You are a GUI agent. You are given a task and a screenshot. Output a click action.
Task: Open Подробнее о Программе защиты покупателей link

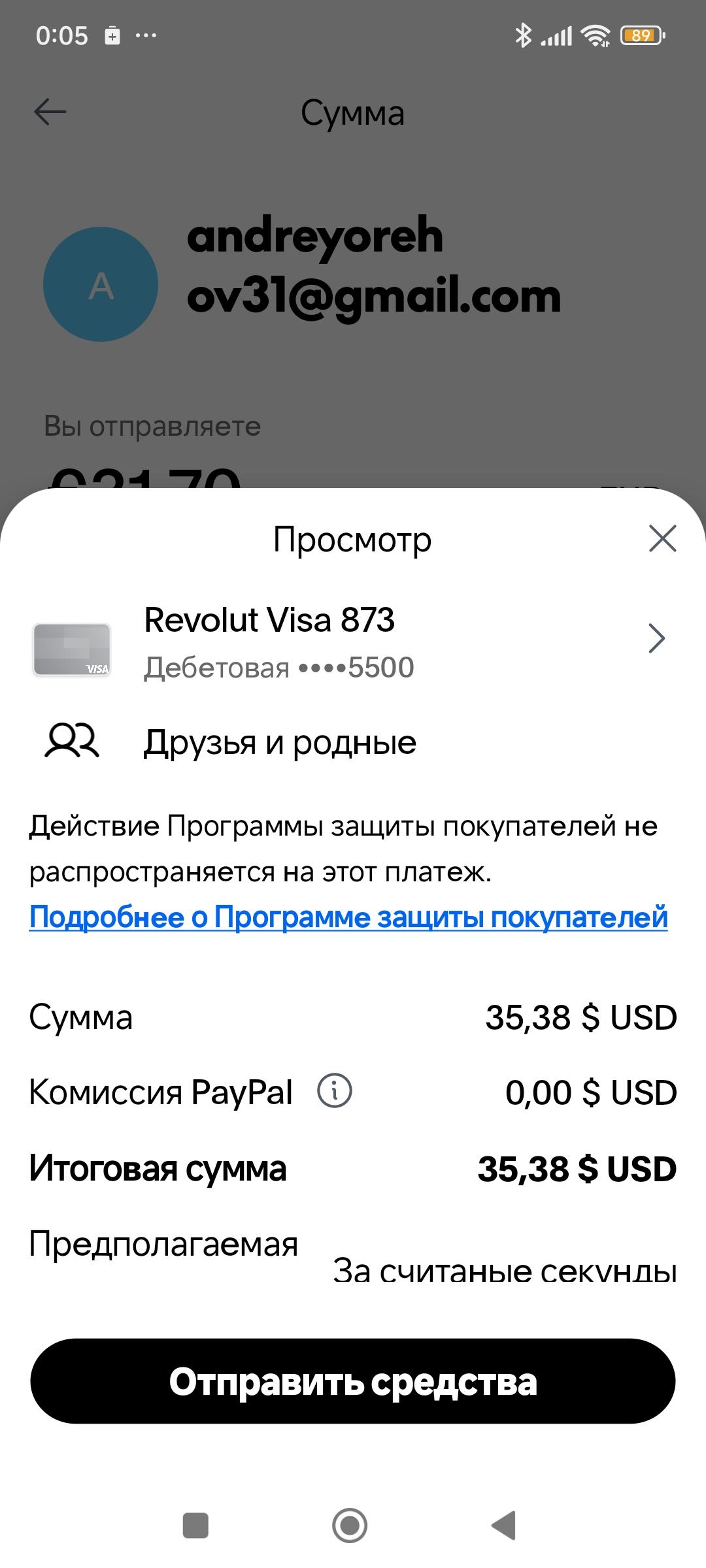pyautogui.click(x=348, y=917)
